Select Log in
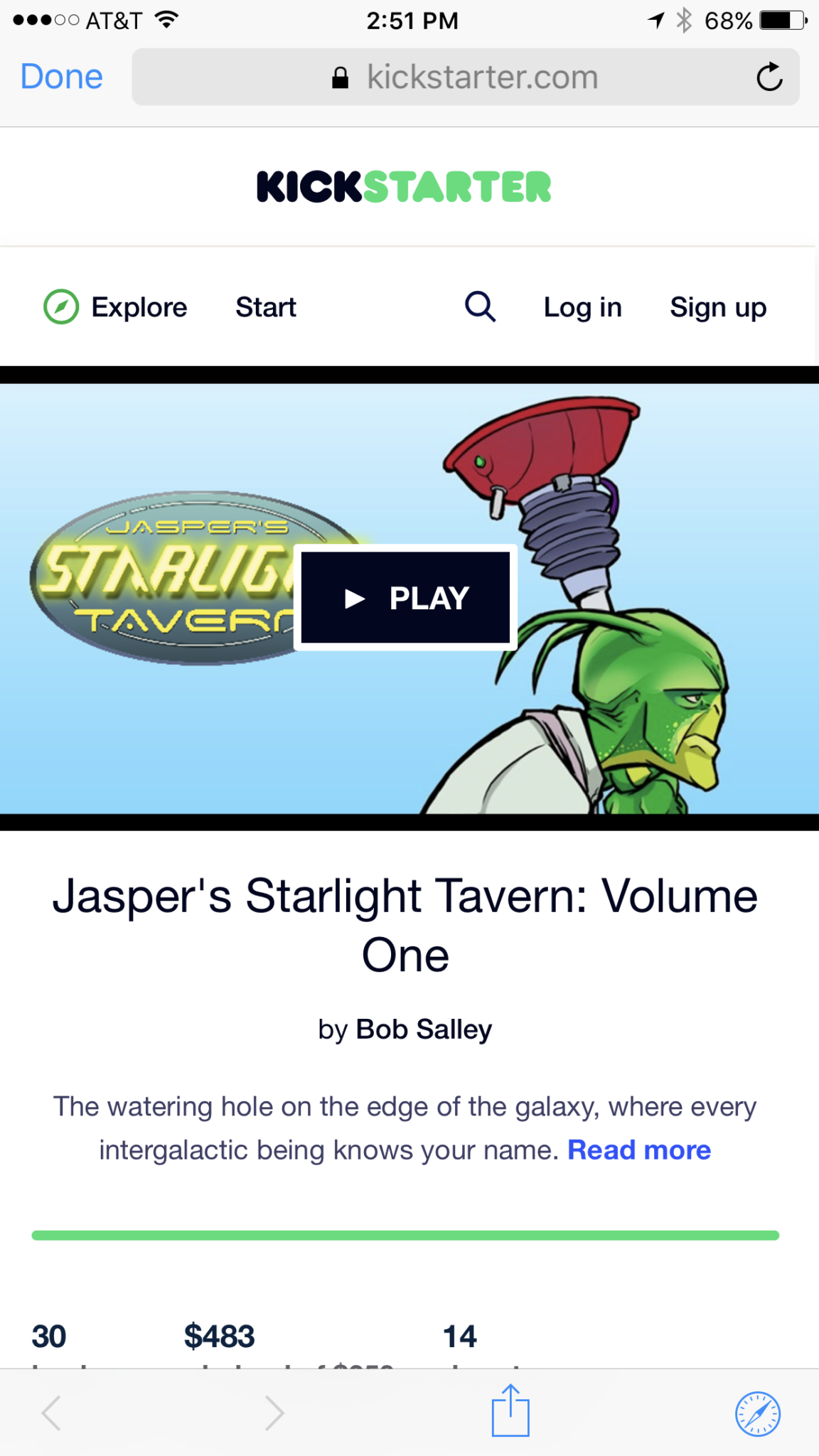The height and width of the screenshot is (1456, 819). [582, 307]
